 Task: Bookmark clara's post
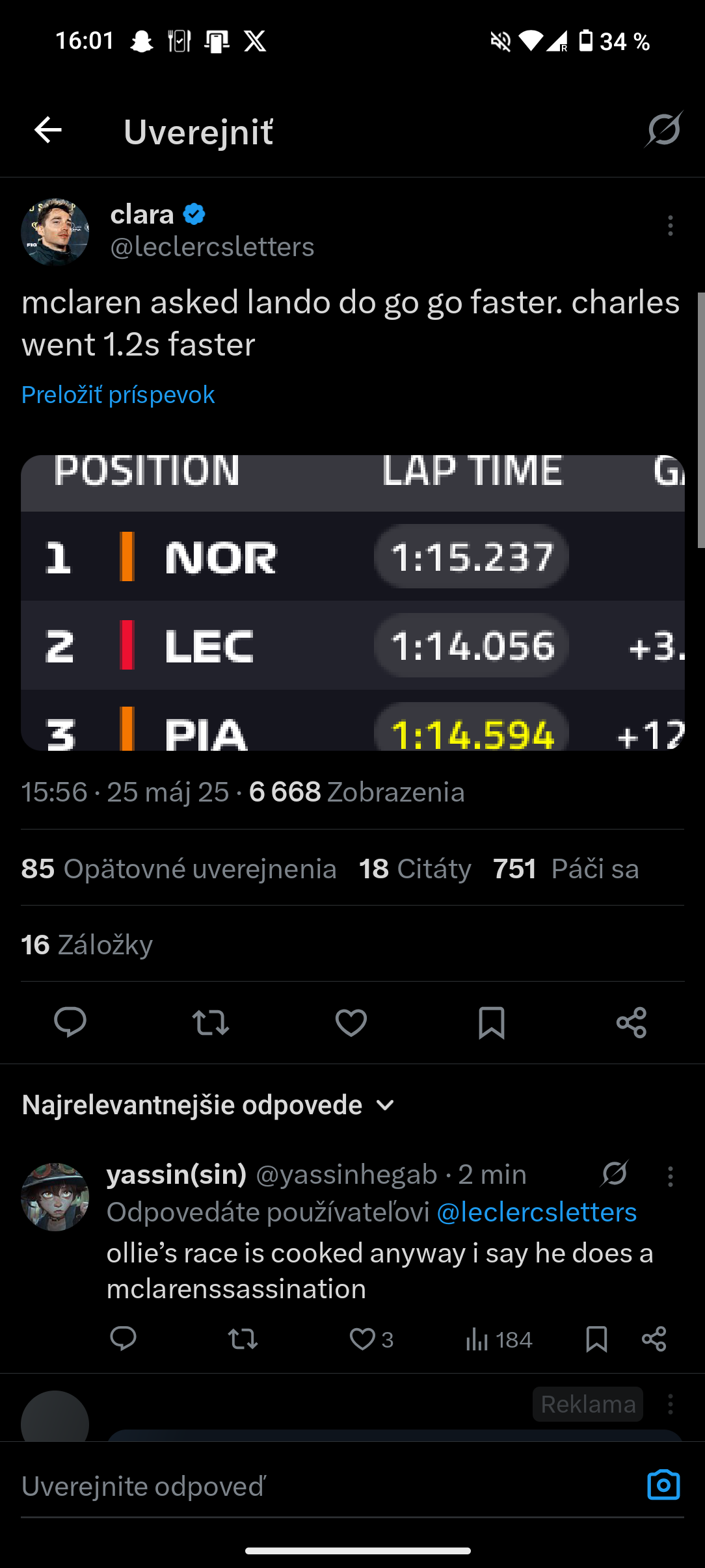(492, 1022)
